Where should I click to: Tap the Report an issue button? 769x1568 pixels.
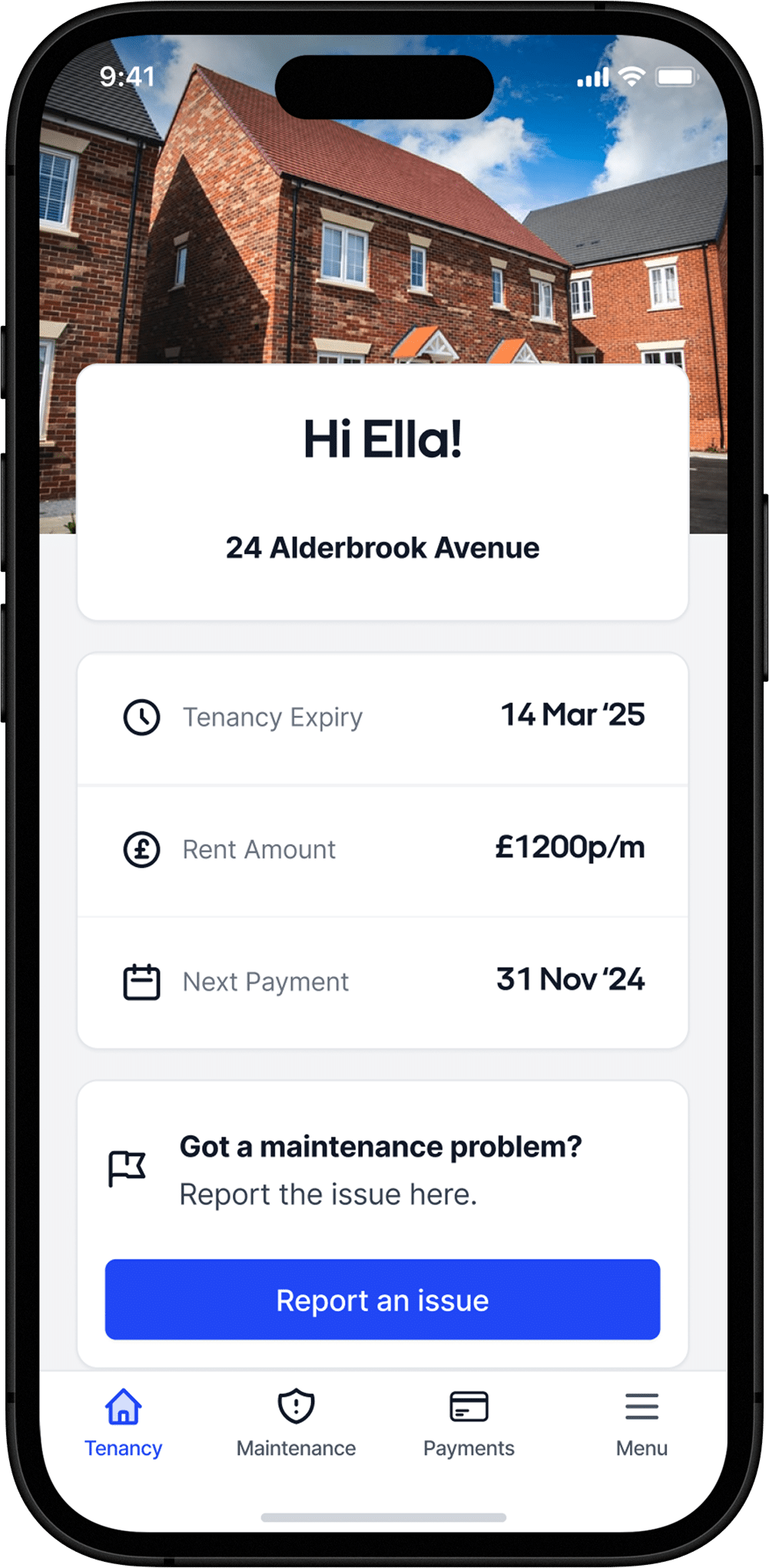pyautogui.click(x=382, y=1300)
